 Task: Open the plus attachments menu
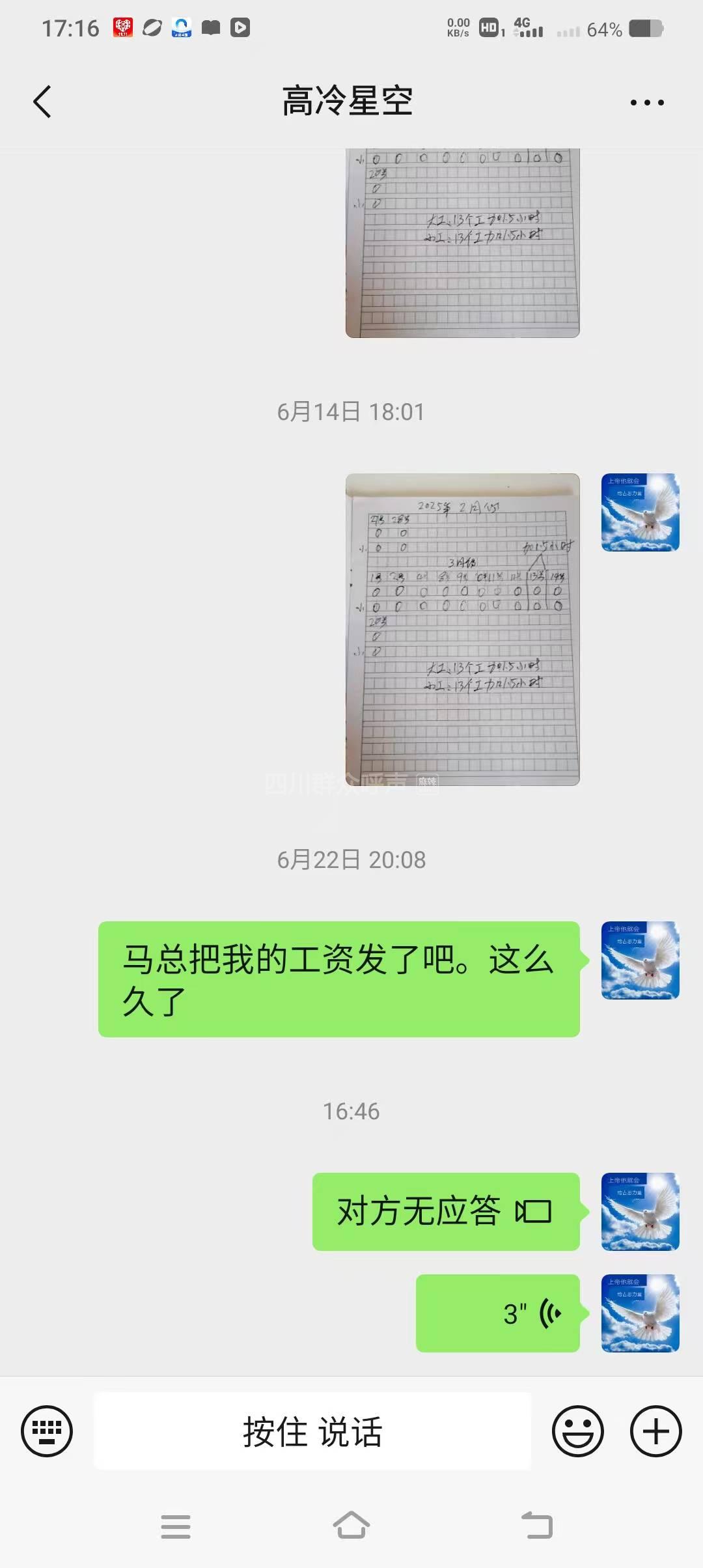point(655,1431)
